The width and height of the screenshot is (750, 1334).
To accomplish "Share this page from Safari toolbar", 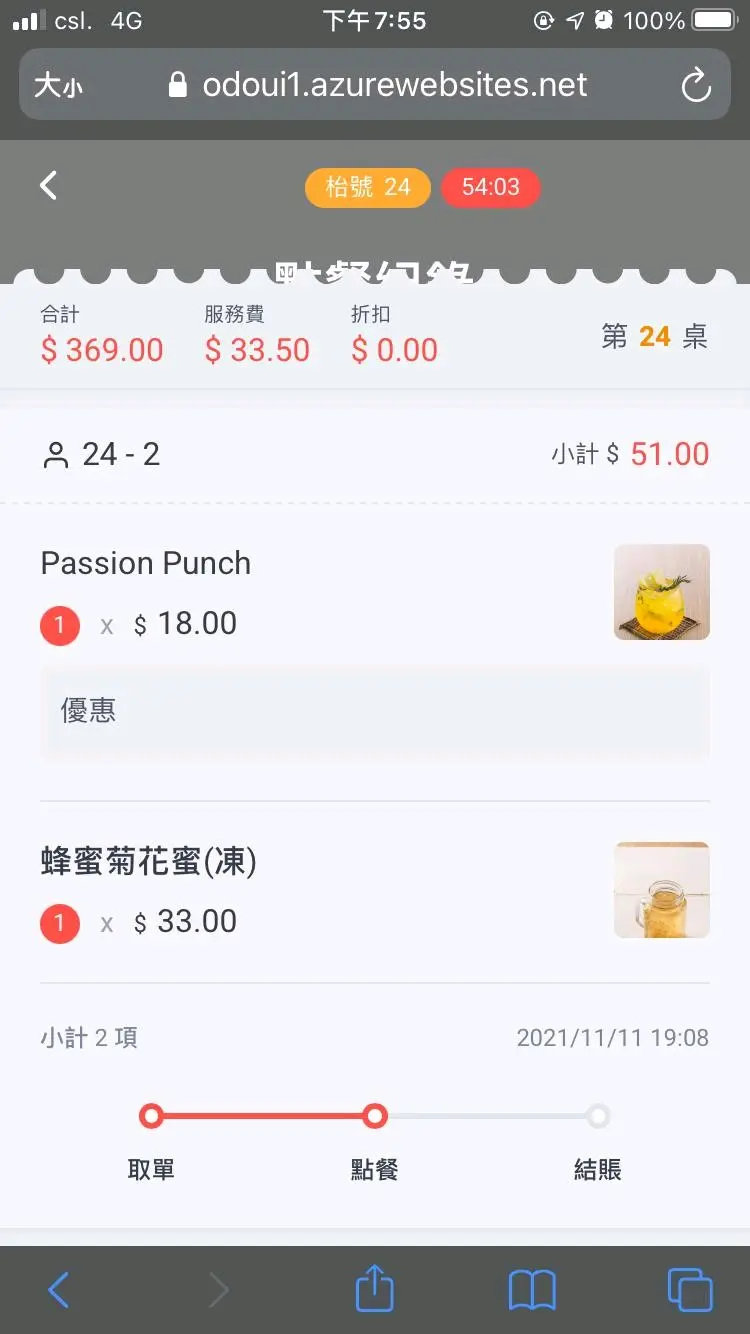I will pyautogui.click(x=375, y=1289).
